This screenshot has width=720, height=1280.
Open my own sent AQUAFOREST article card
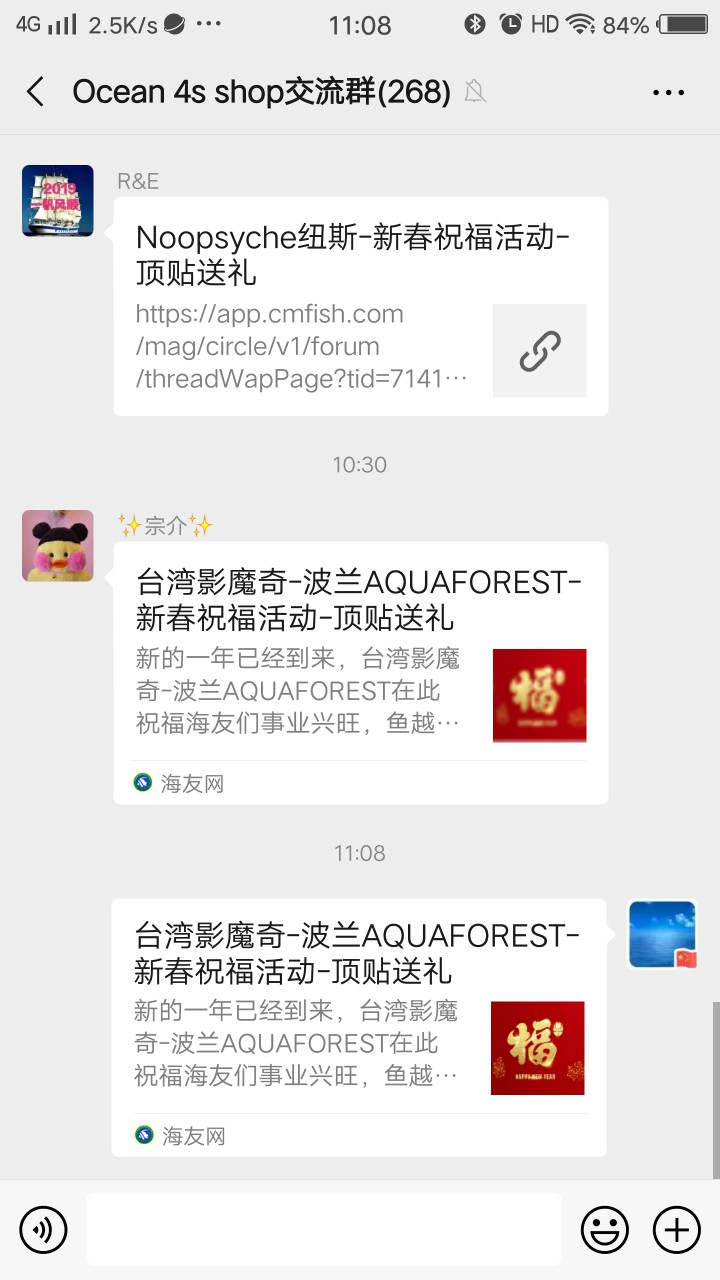tap(358, 1026)
